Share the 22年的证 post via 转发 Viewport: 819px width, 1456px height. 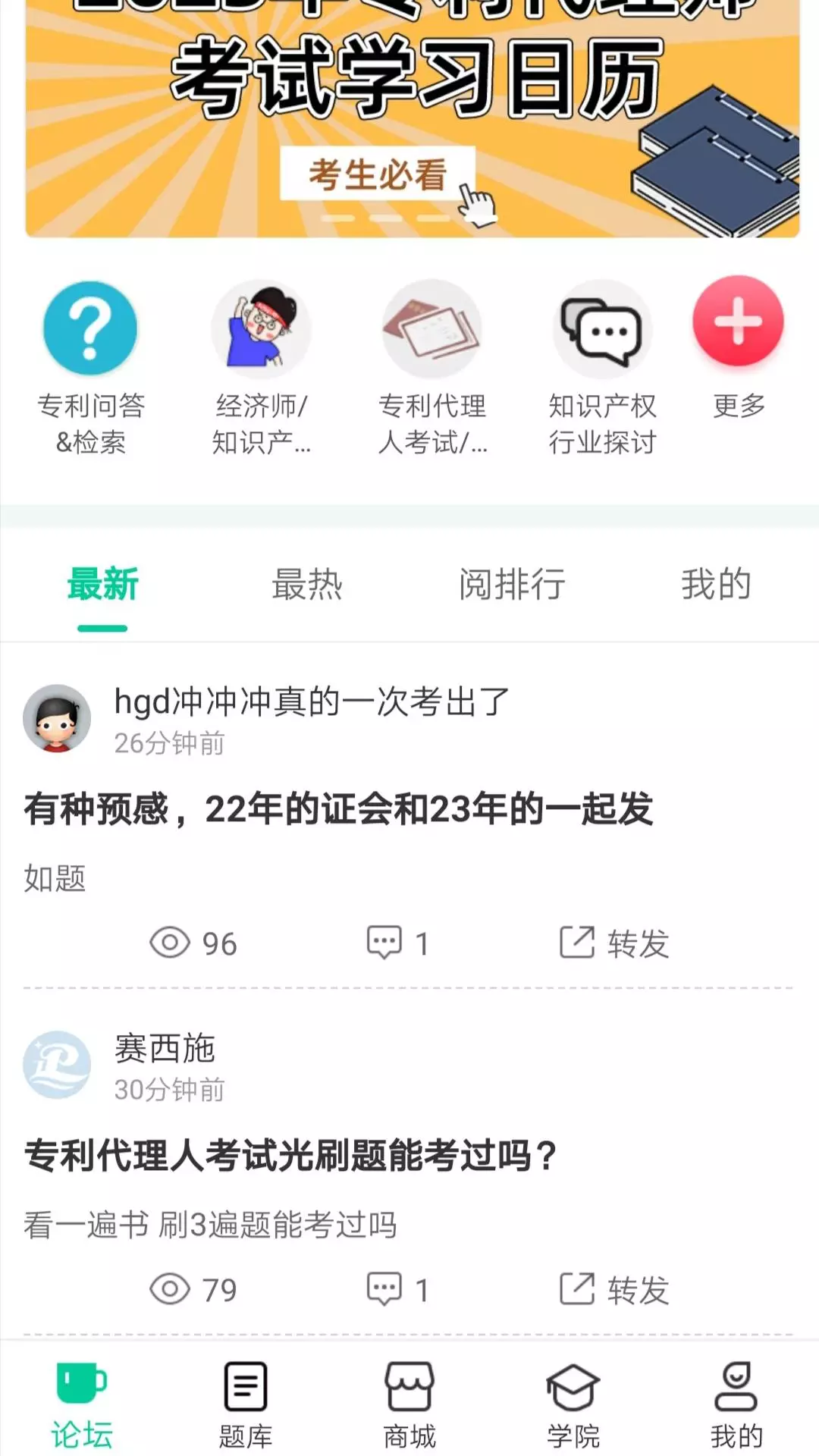click(614, 943)
